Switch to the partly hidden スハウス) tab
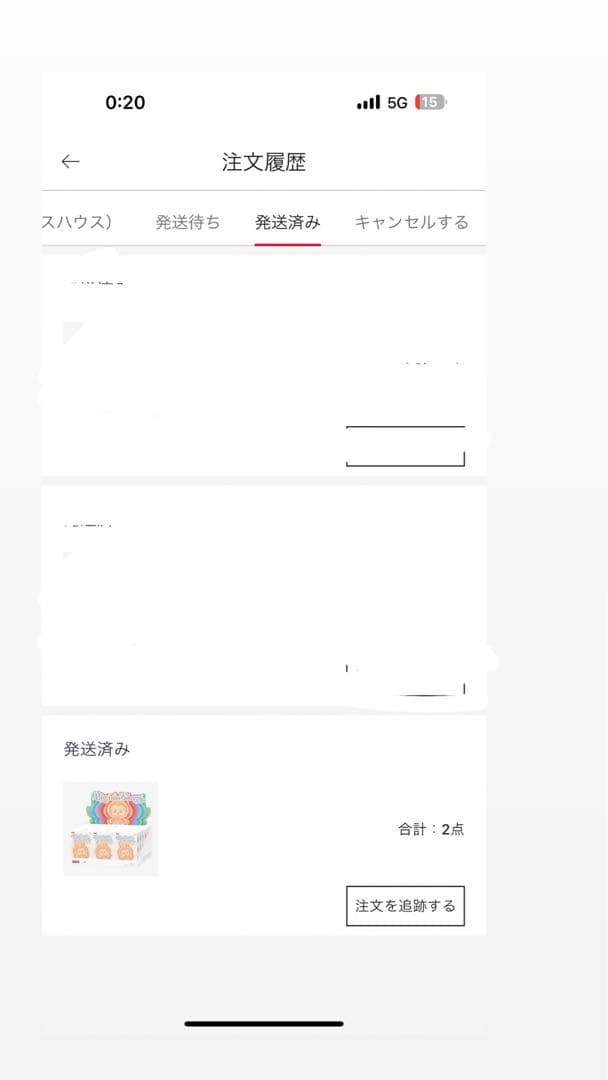The image size is (608, 1080). pos(76,222)
